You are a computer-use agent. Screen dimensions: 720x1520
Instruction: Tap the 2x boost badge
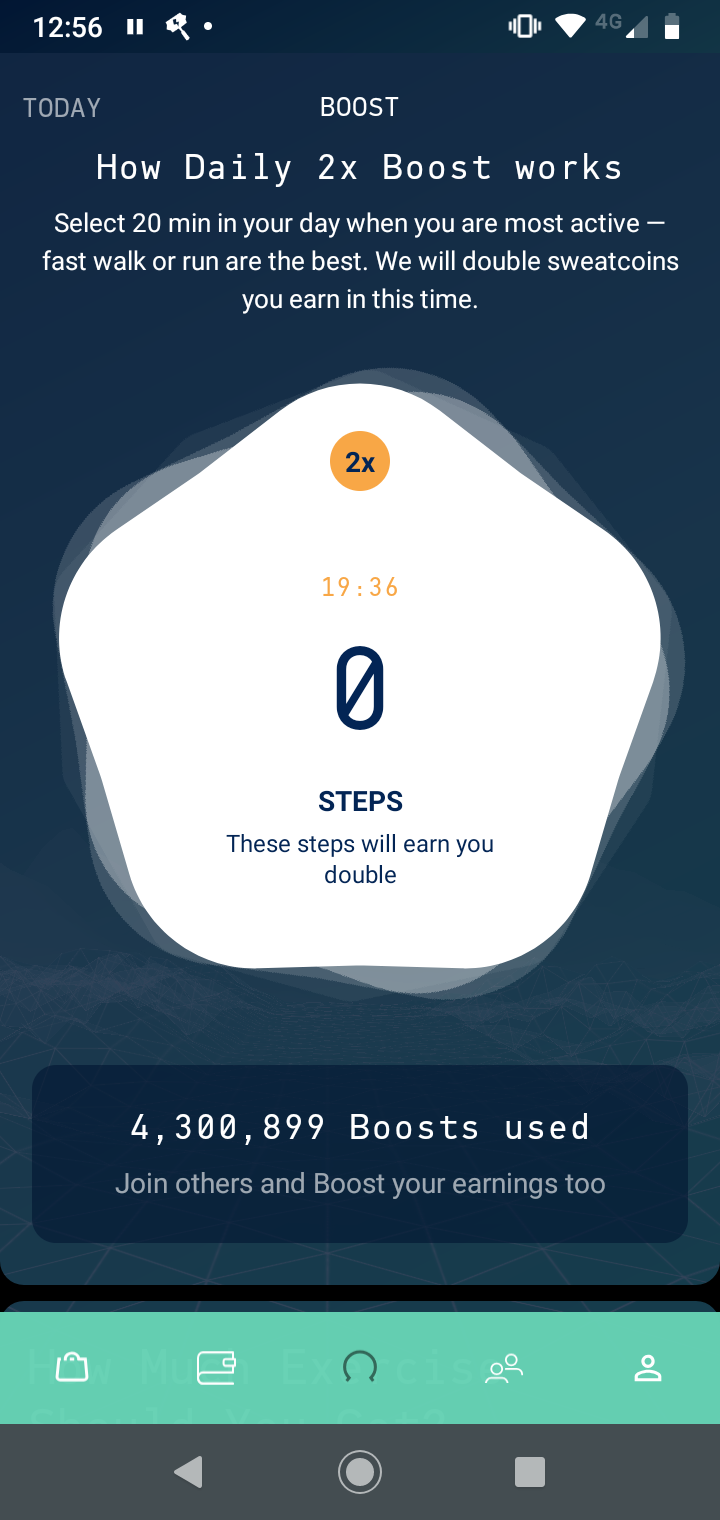pyautogui.click(x=360, y=462)
